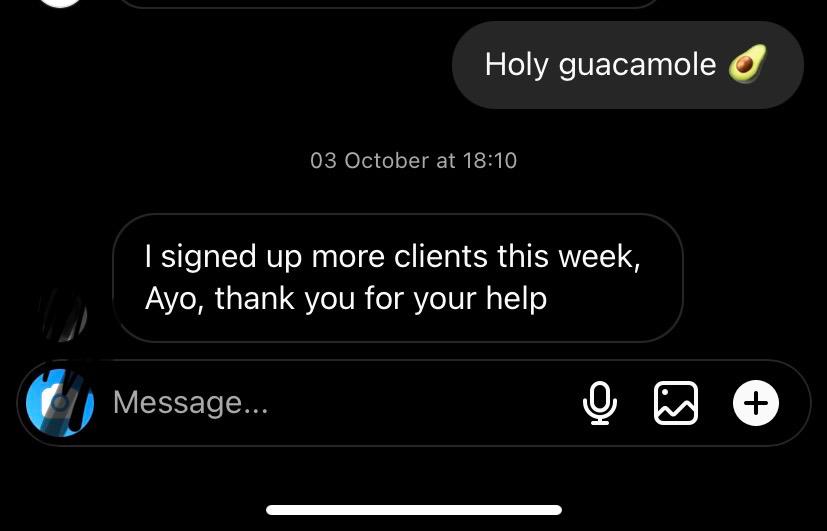Viewport: 827px width, 531px height.
Task: Record a voice message with microphone
Action: click(x=600, y=403)
